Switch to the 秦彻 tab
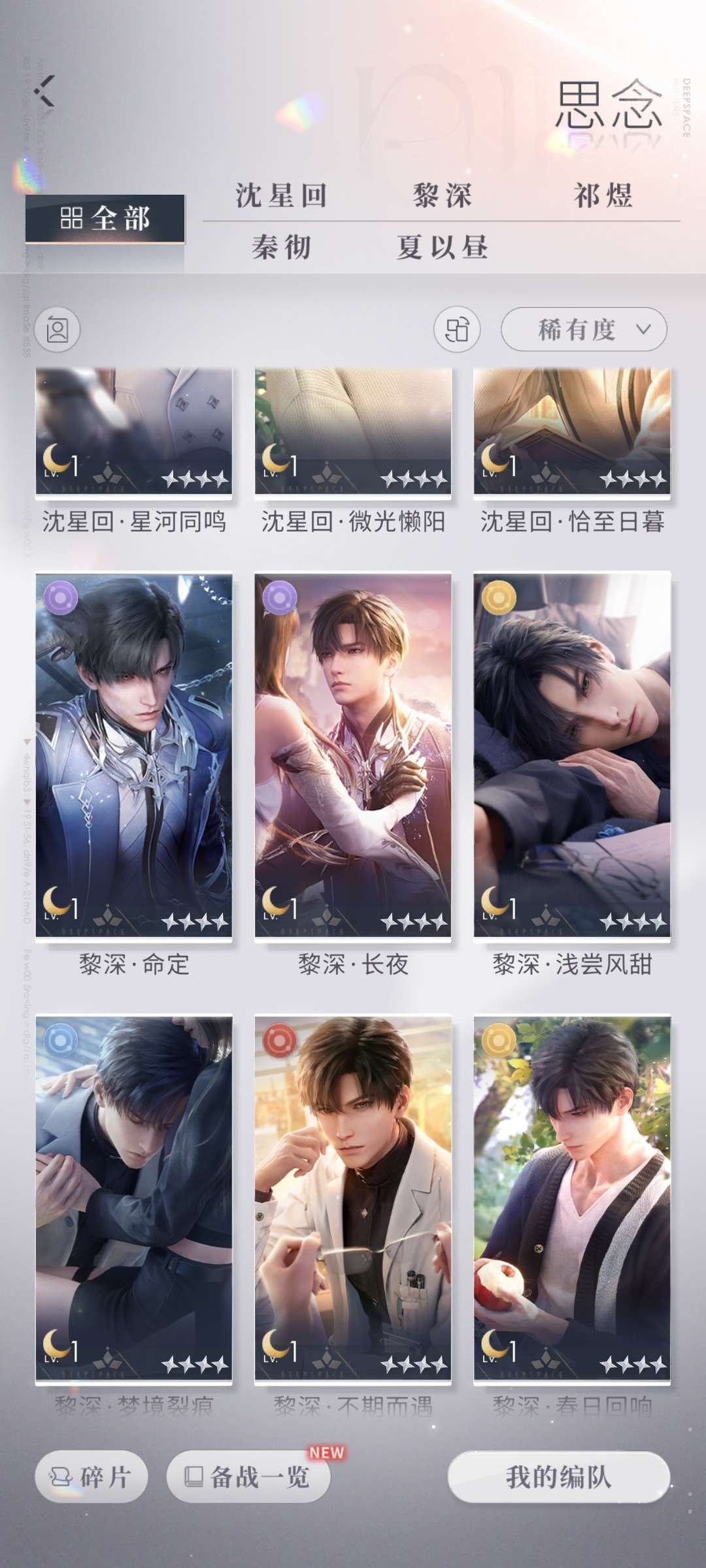 coord(281,248)
